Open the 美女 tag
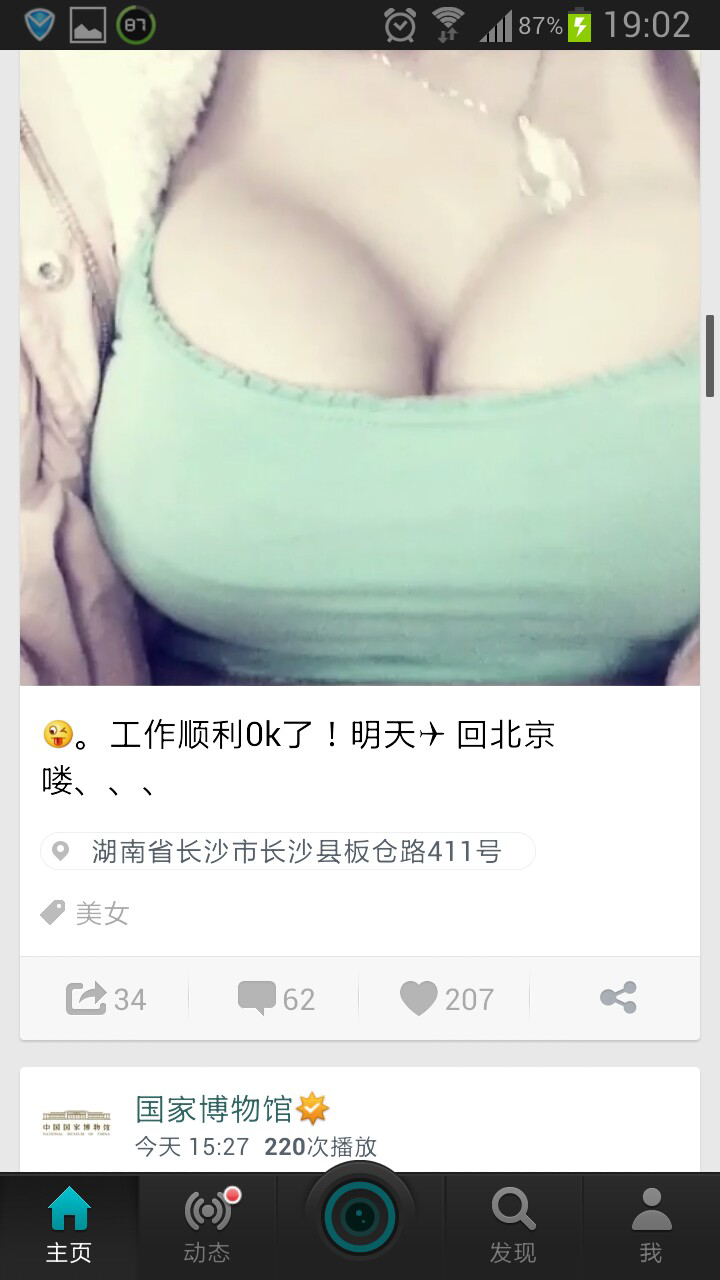 [85, 913]
